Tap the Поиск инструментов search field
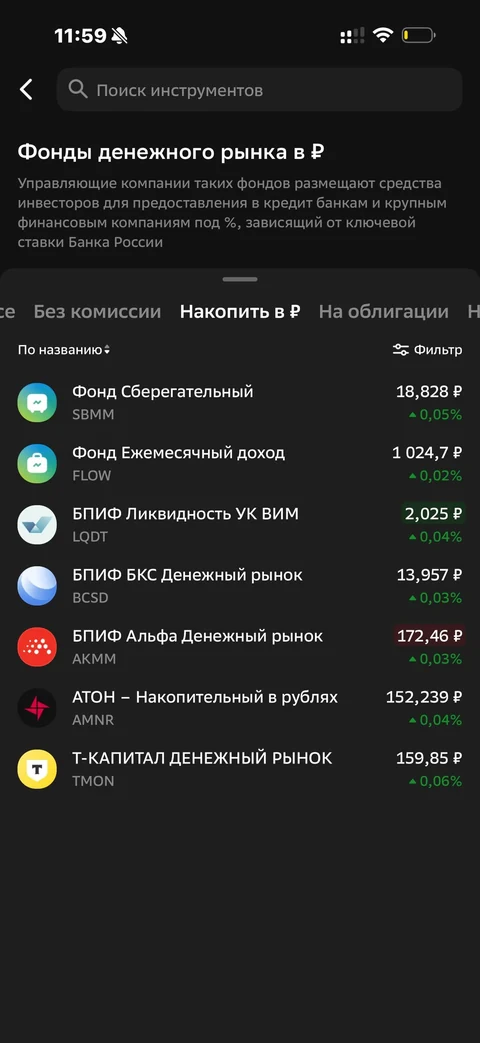 259,89
